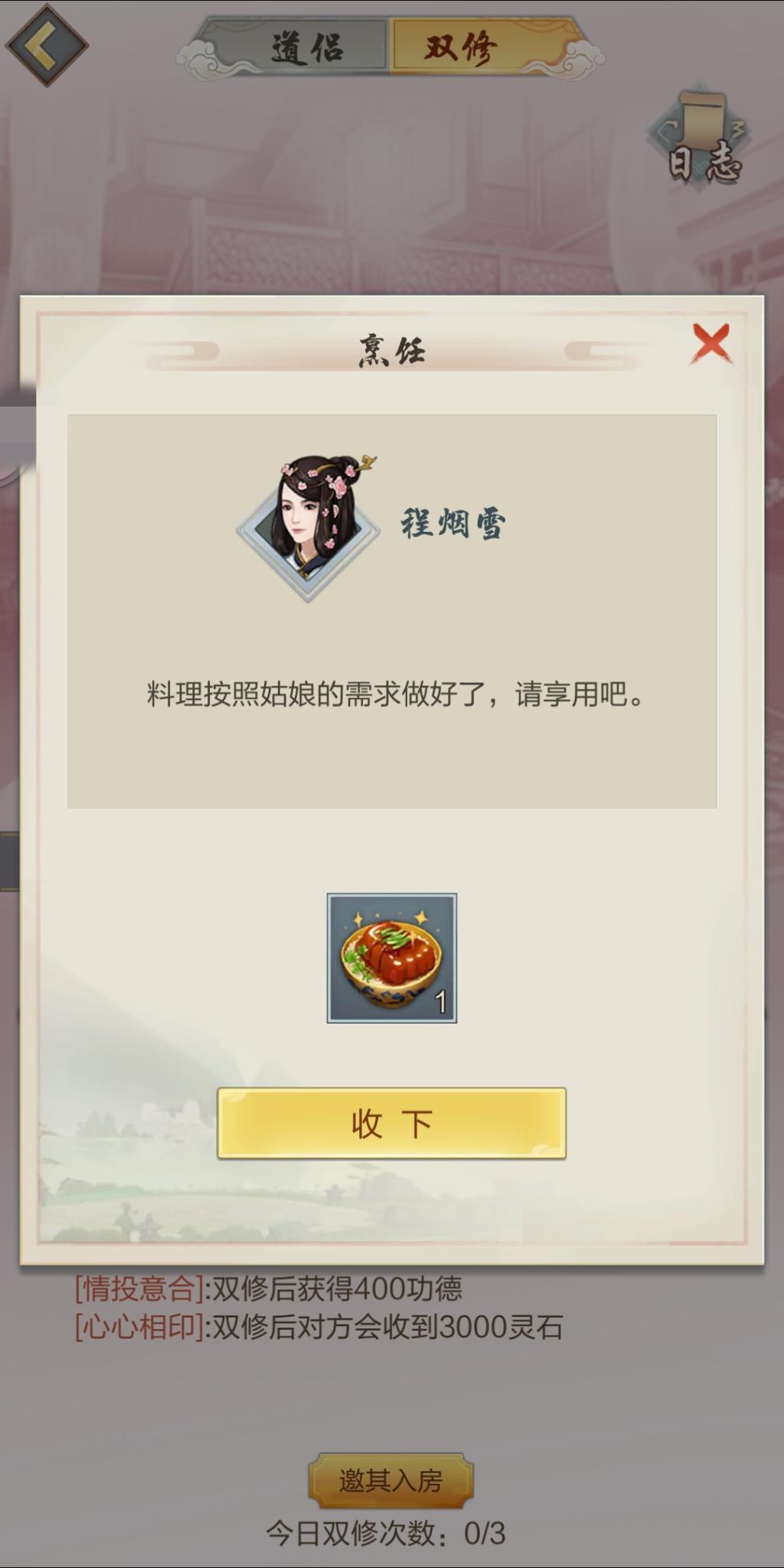View the braised pork dish item

[x=391, y=958]
